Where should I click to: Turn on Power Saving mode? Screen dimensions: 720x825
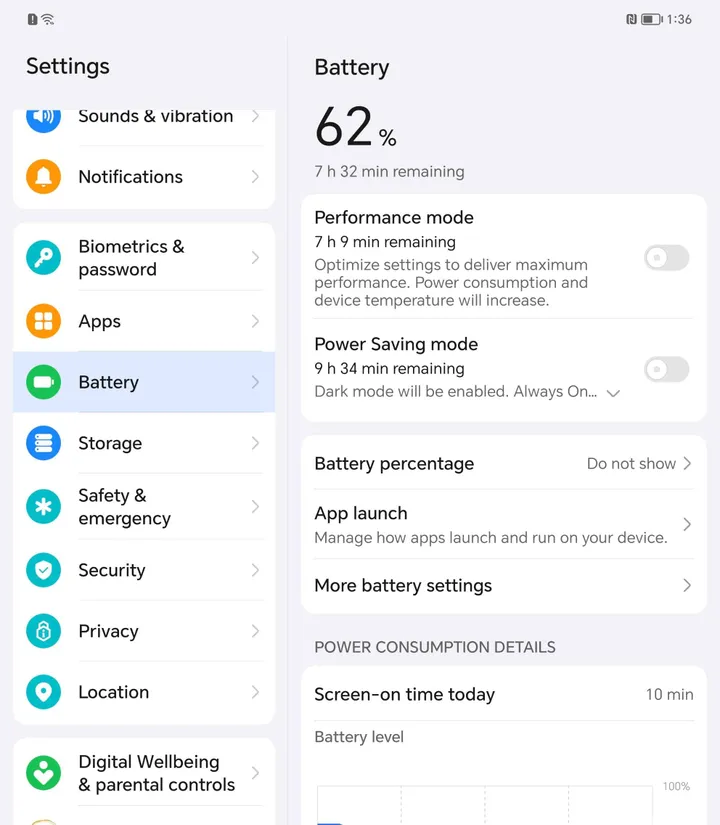coord(666,369)
